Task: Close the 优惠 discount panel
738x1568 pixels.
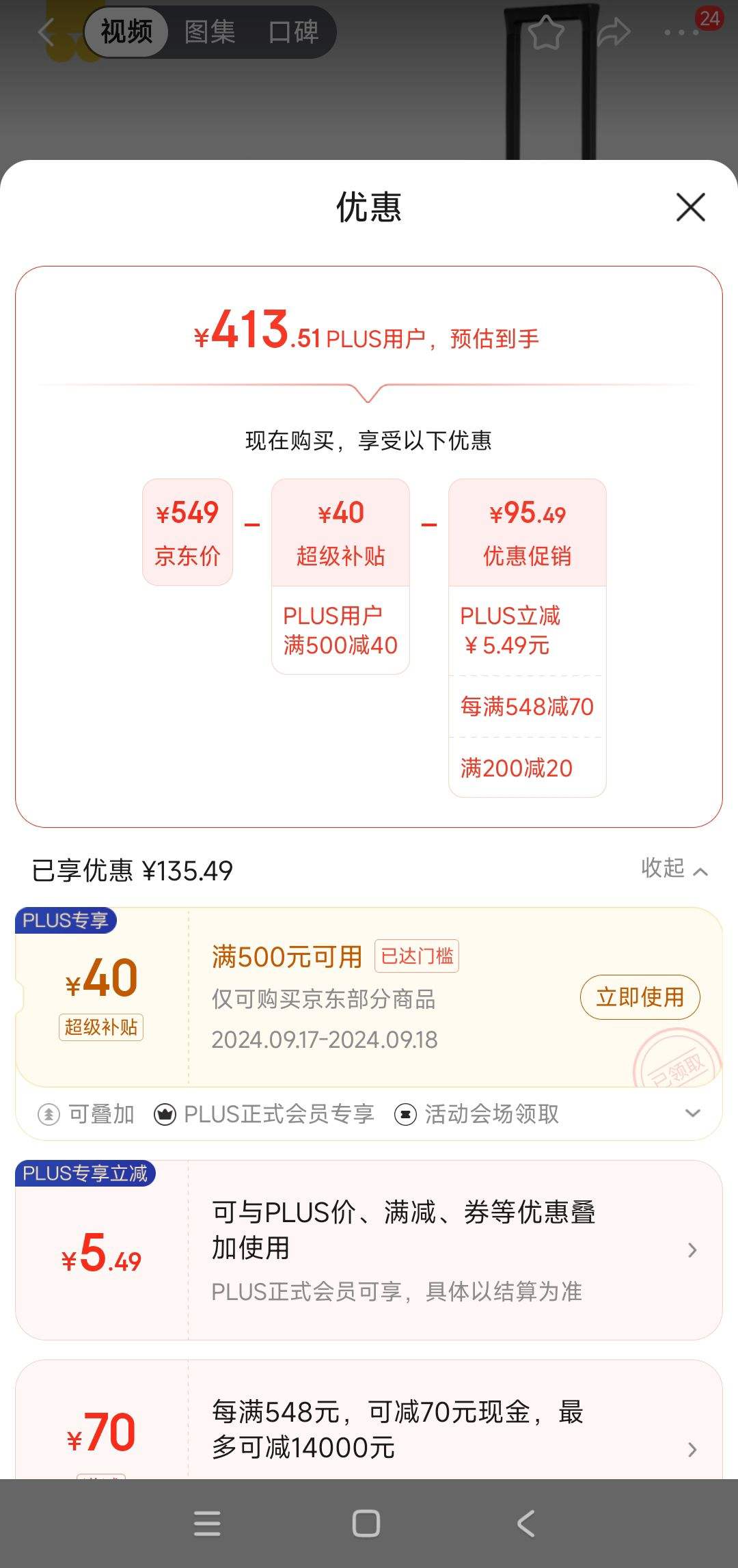Action: (690, 207)
